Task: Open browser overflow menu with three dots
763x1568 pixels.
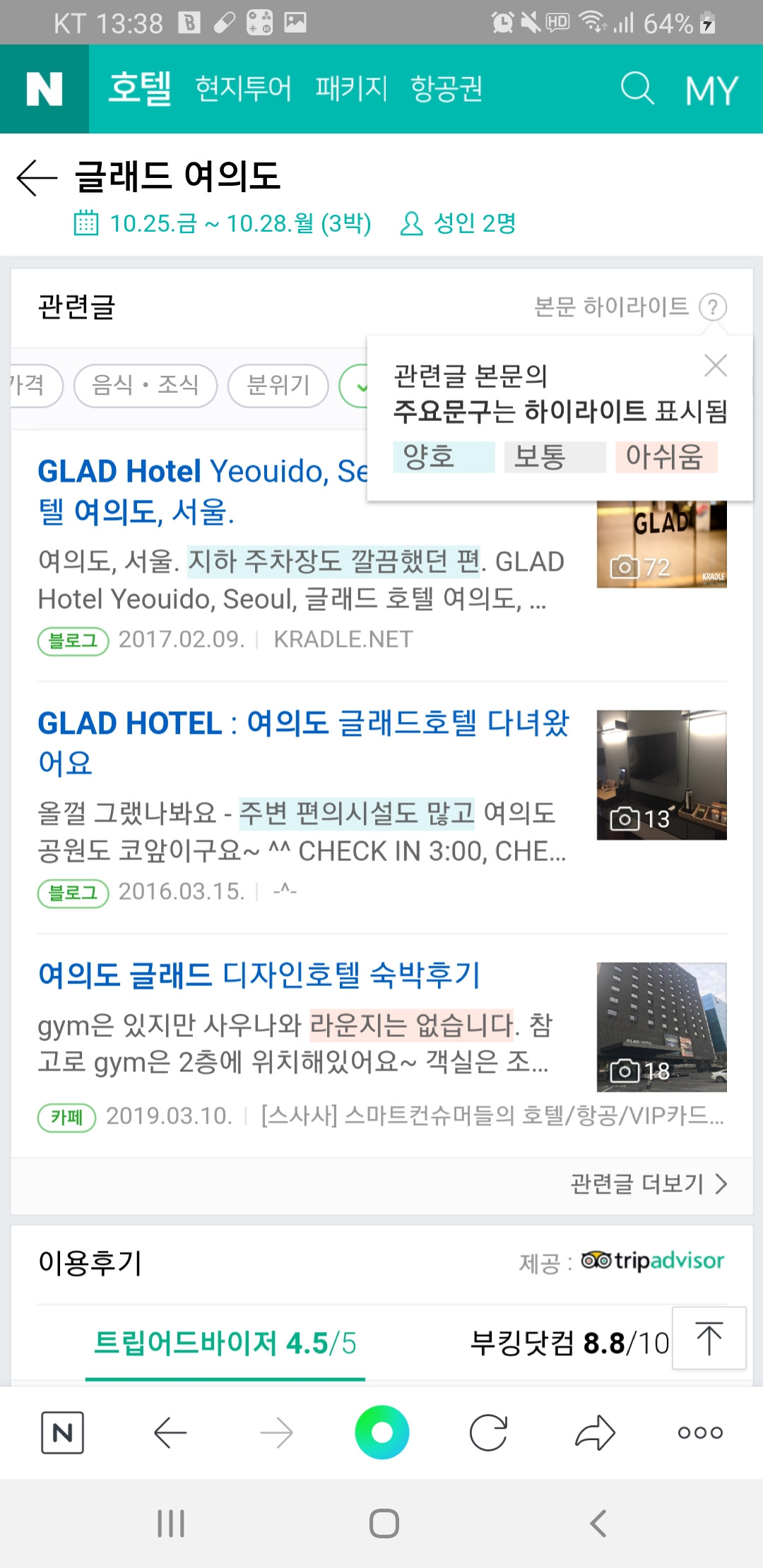Action: coord(699,1432)
